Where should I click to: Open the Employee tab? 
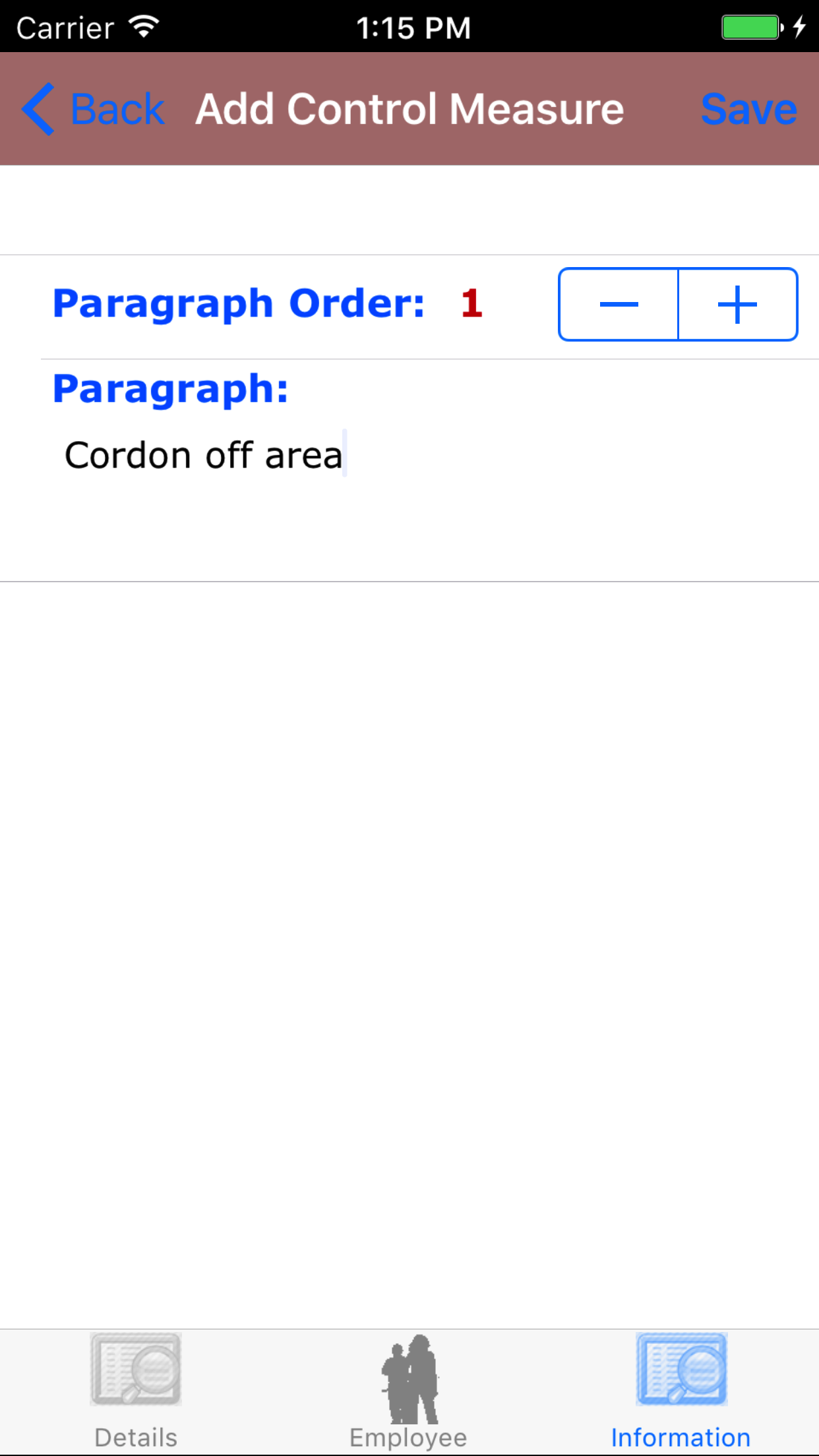(409, 1391)
